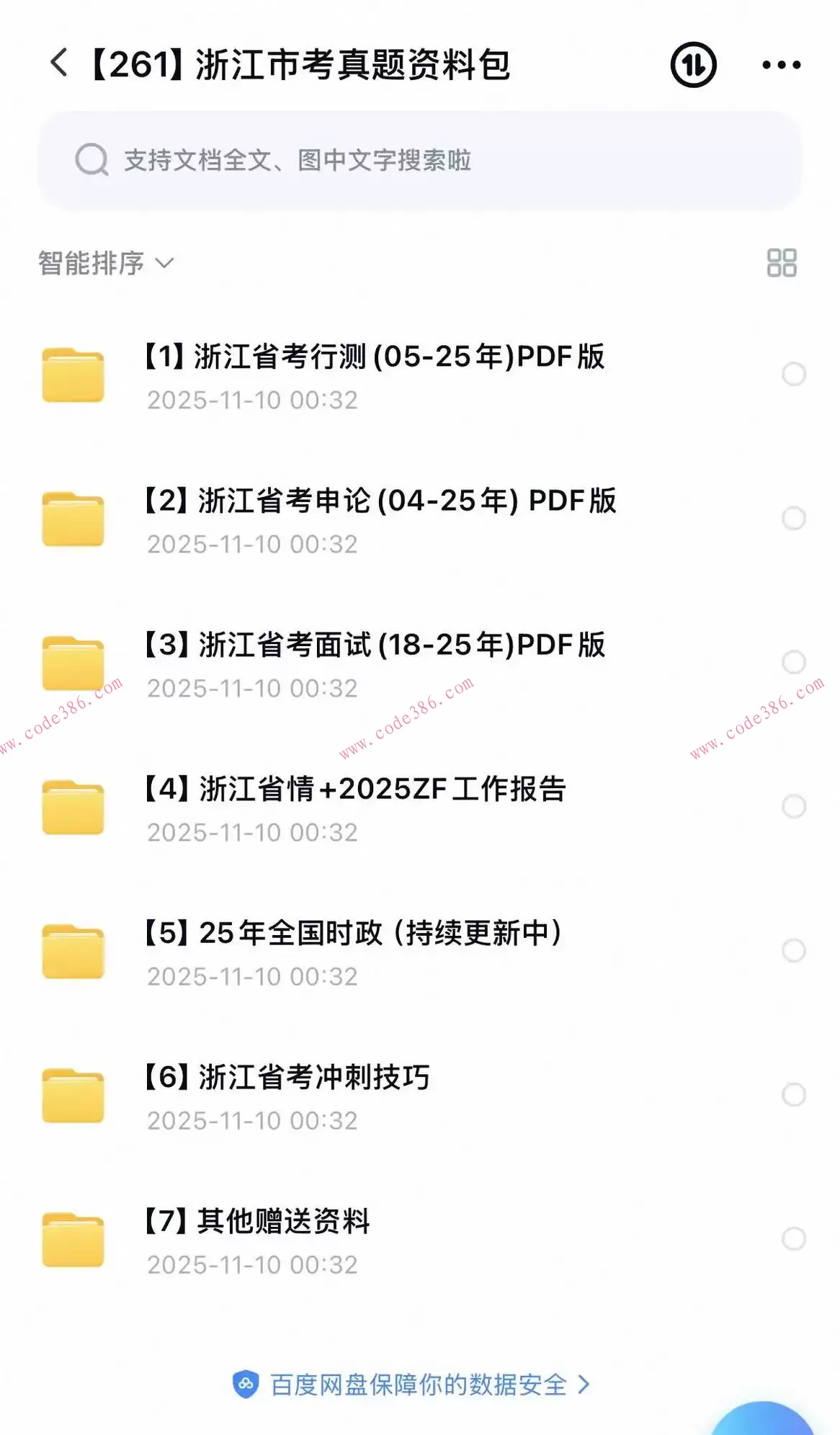Screen dimensions: 840x1435
Task: Select the checkbox for 【6】浙江省考冲刺技巧 folder
Action: [x=792, y=1093]
